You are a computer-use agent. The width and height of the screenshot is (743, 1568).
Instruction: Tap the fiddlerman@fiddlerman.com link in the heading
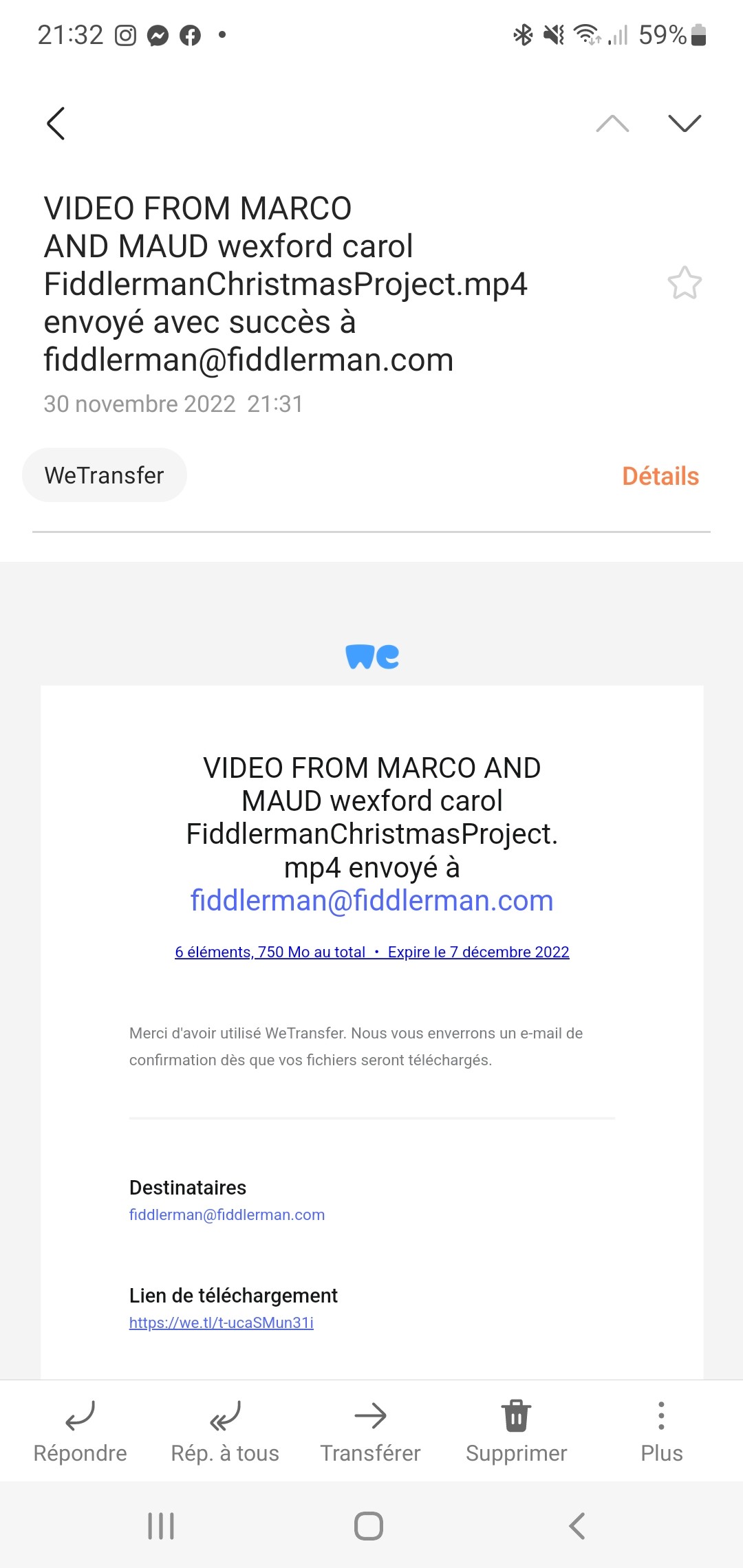pyautogui.click(x=371, y=900)
